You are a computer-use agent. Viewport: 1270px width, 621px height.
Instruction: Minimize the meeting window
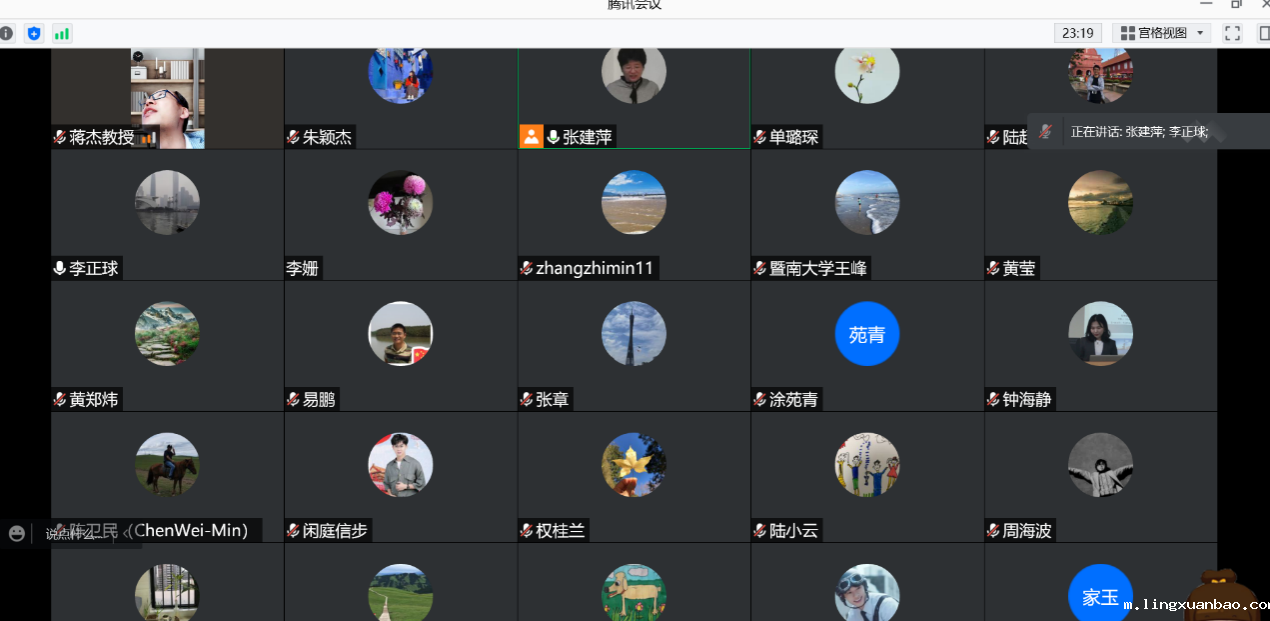click(1205, 4)
